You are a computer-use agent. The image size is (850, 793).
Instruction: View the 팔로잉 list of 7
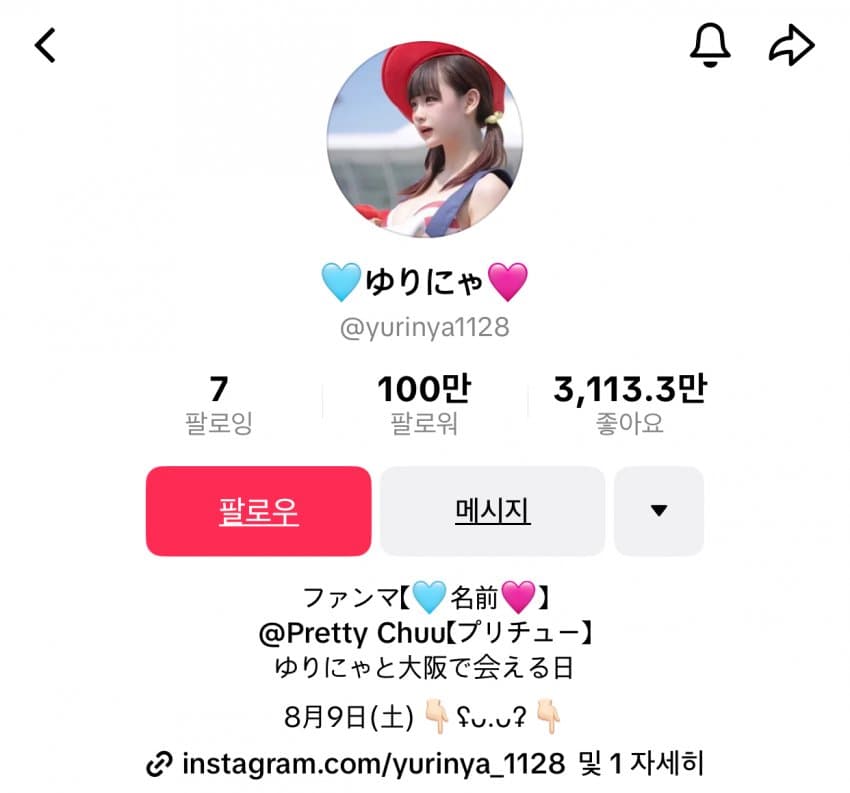coord(219,404)
